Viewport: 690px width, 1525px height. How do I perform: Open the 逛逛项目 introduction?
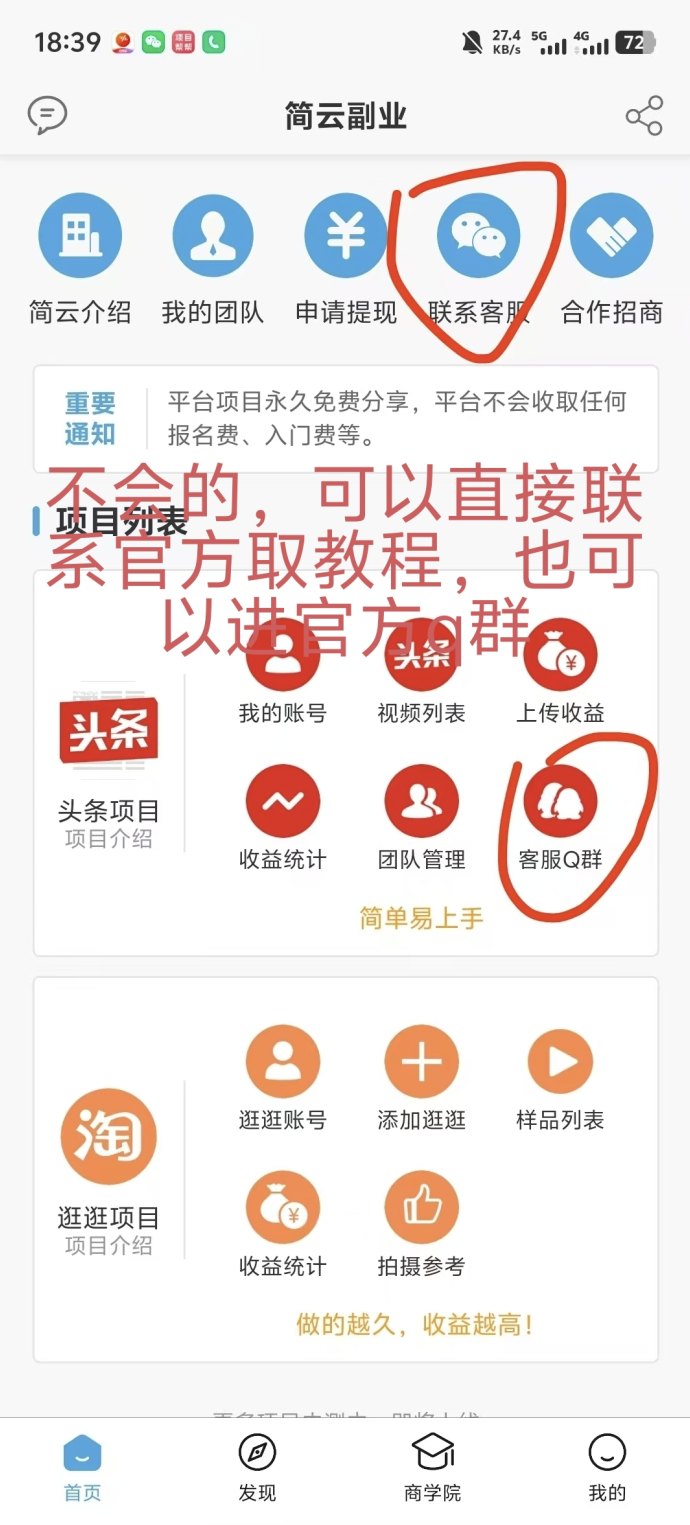(x=108, y=1172)
